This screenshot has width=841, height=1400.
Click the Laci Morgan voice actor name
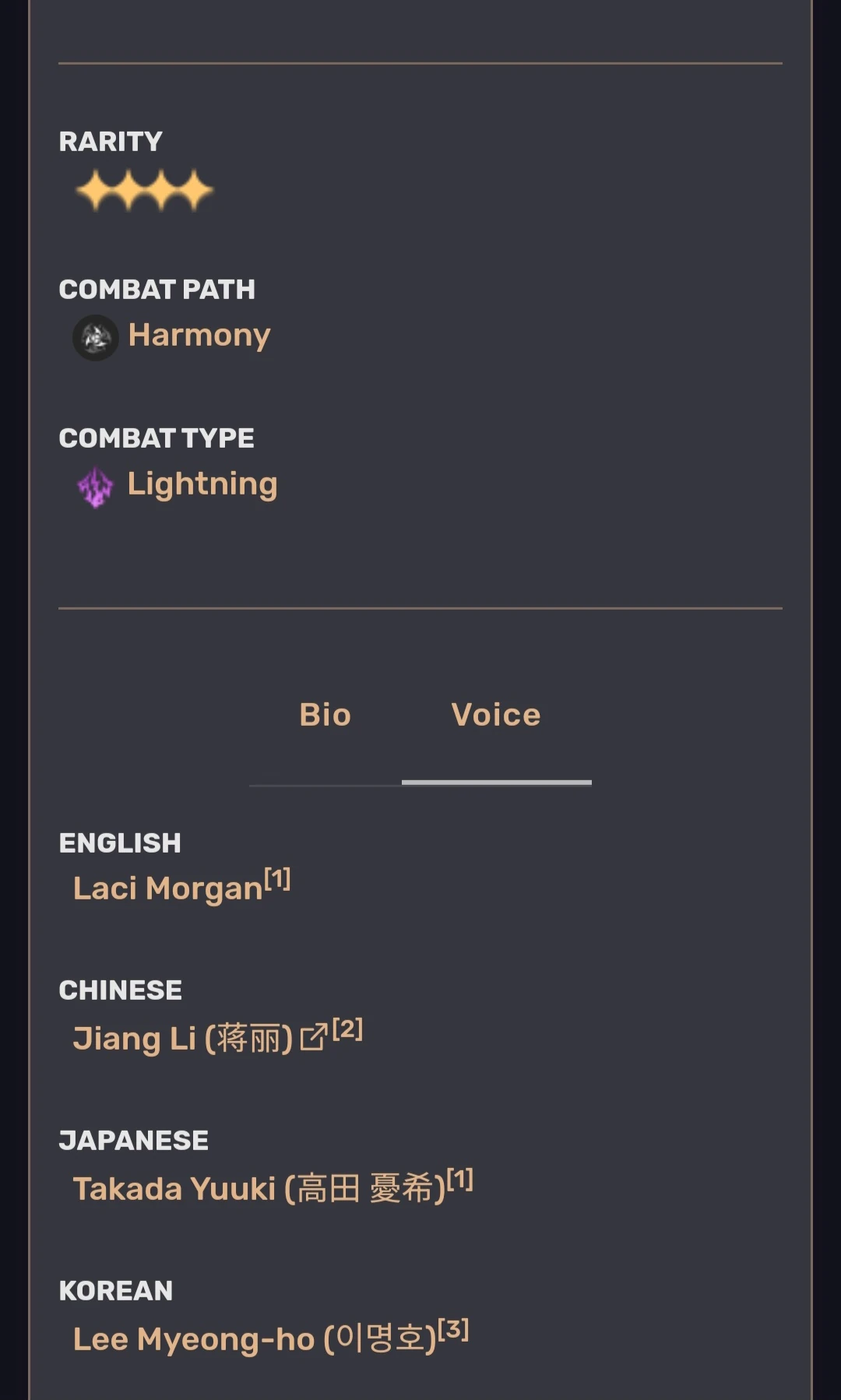168,888
